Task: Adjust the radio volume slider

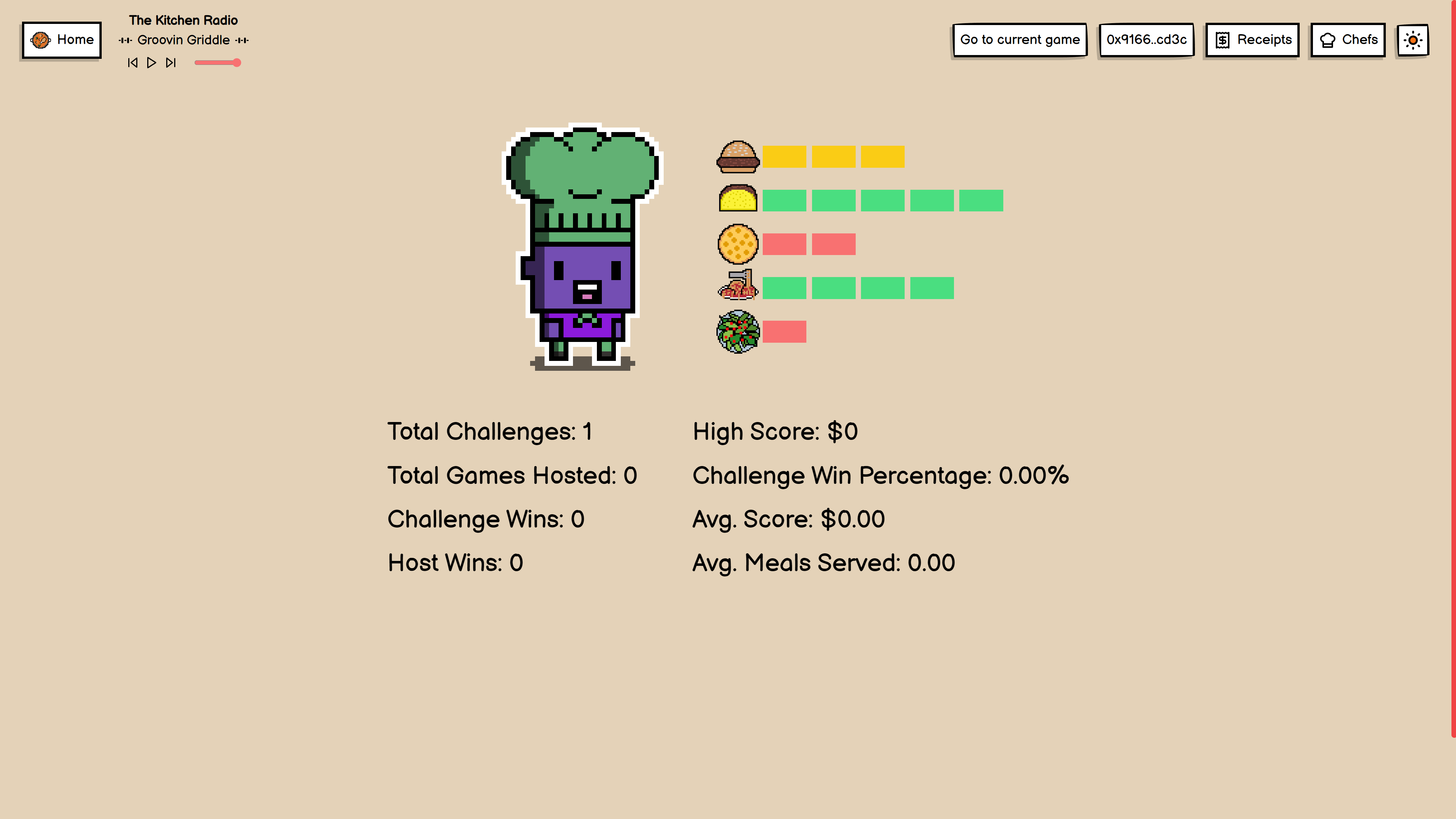Action: (x=217, y=63)
